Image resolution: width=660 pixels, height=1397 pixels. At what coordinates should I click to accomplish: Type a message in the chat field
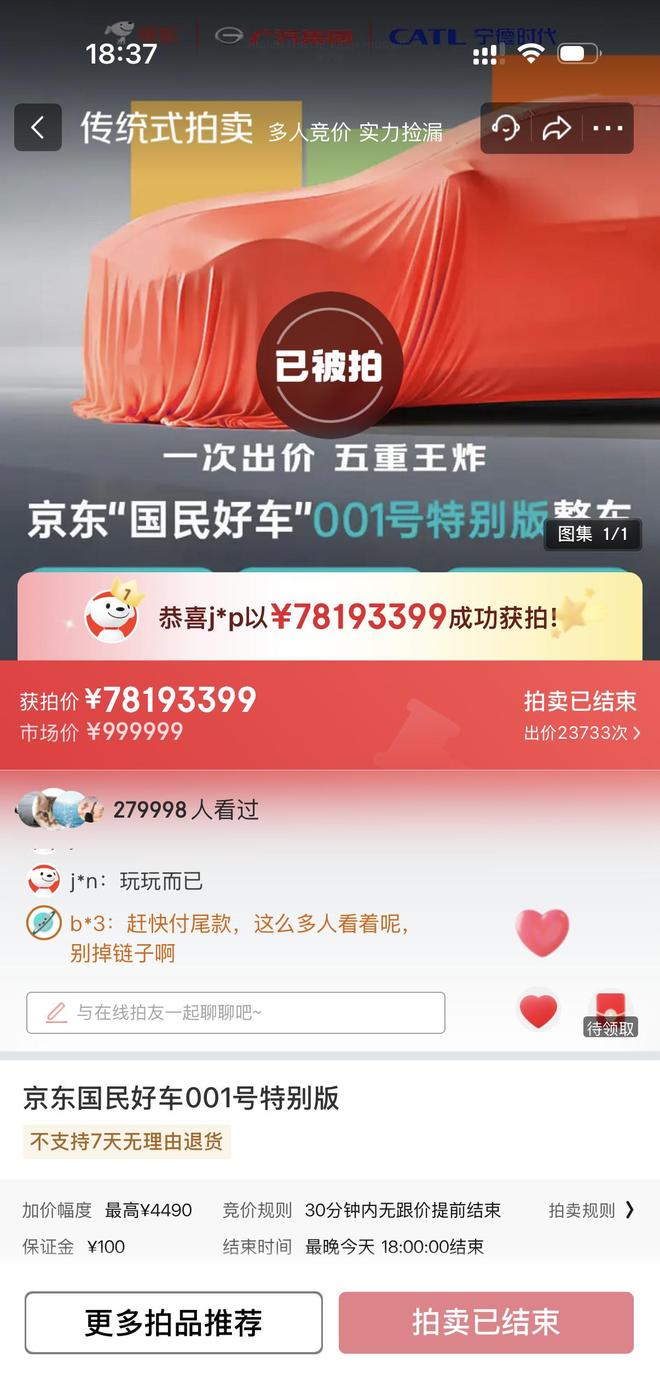click(236, 1012)
